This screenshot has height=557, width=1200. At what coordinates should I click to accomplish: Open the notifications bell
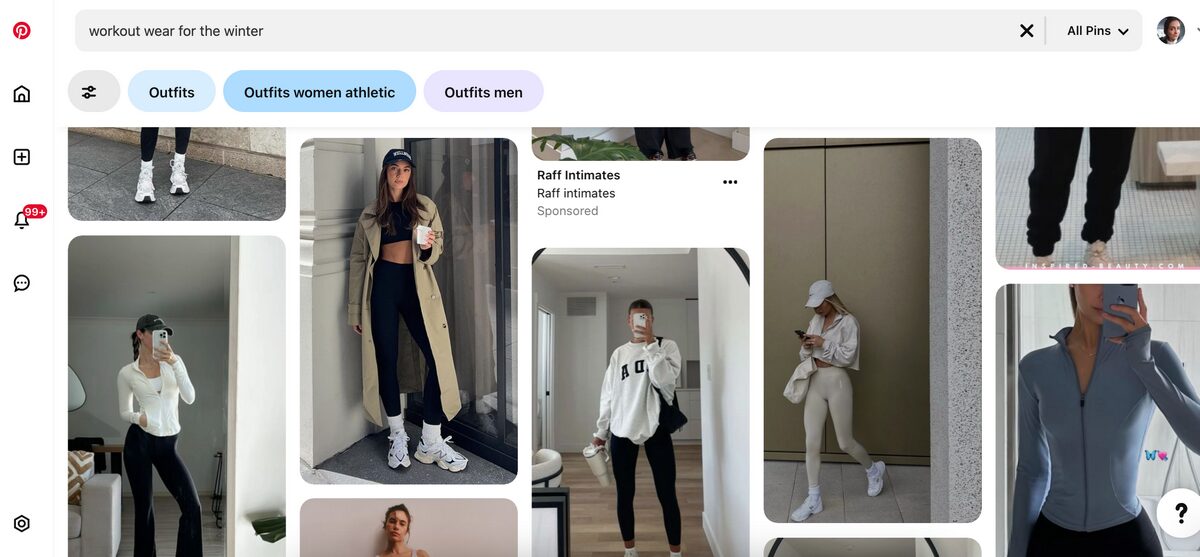[21, 220]
